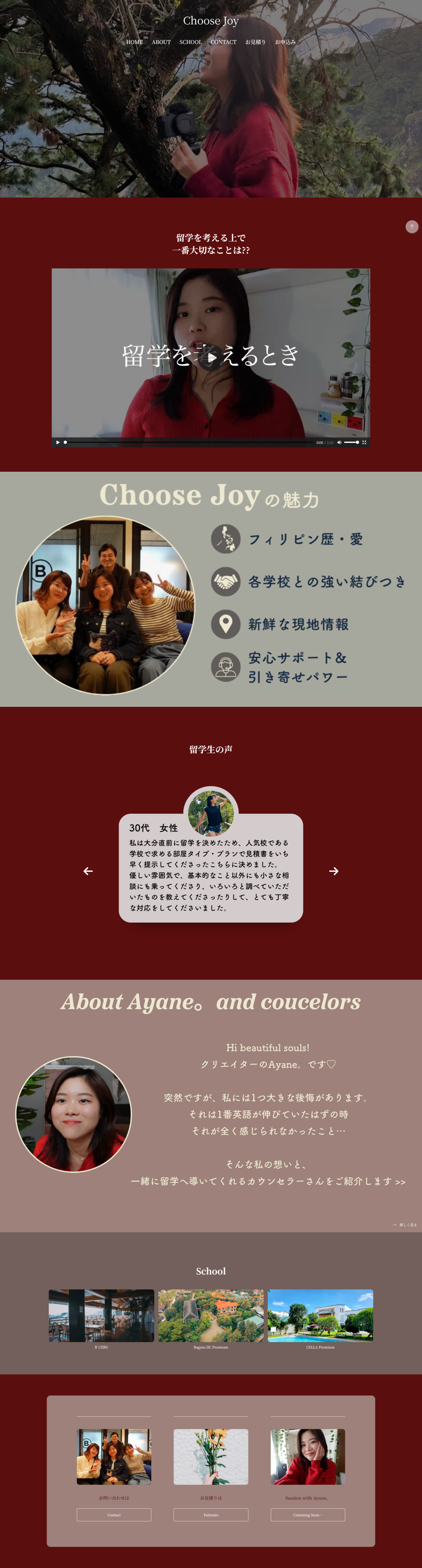
Task: Play the video with the center play button
Action: 211,357
